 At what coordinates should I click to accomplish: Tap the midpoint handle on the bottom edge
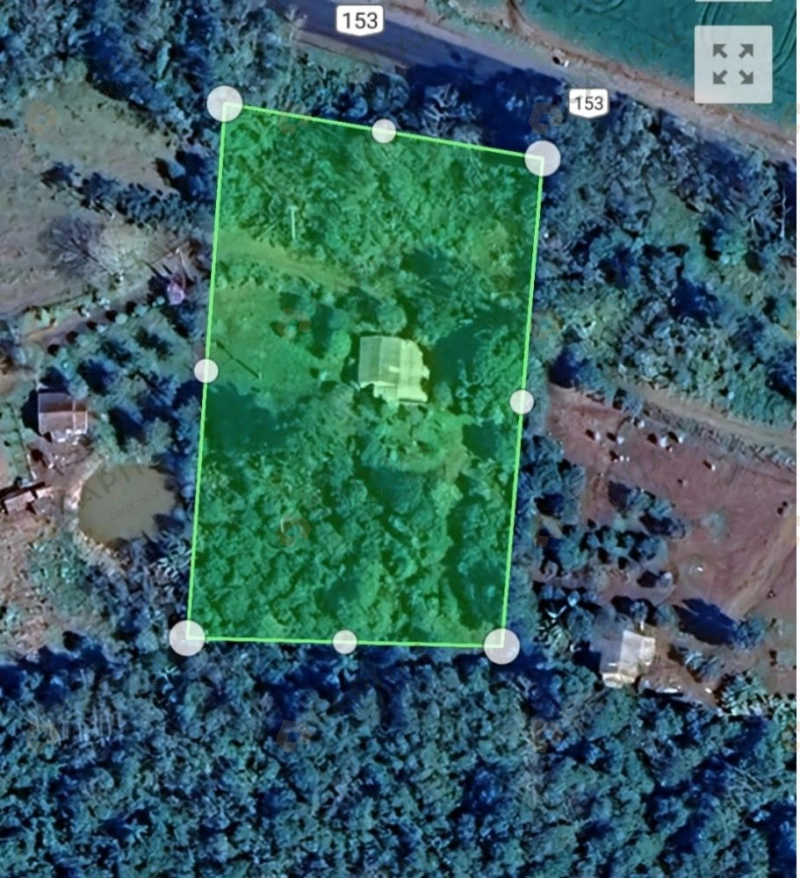click(x=344, y=642)
